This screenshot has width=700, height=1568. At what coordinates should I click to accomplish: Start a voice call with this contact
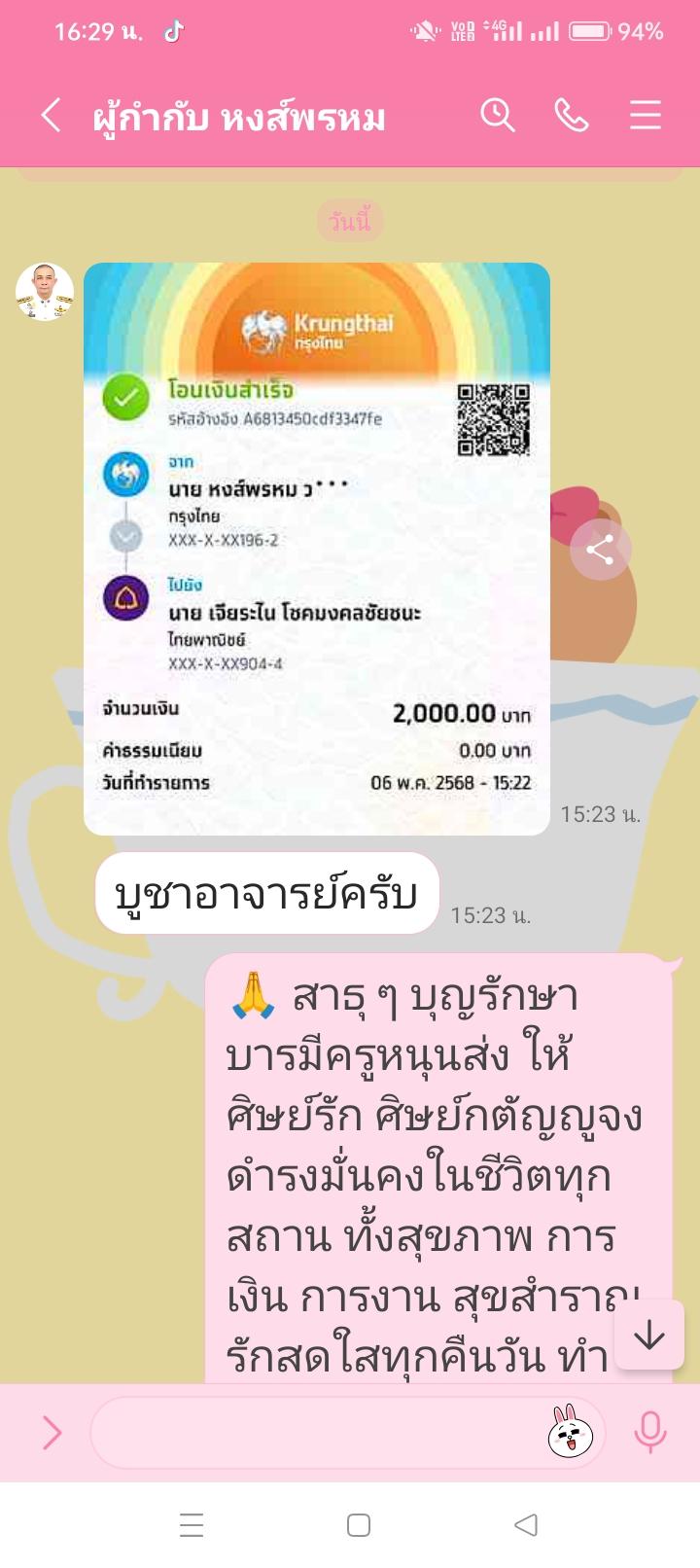572,116
